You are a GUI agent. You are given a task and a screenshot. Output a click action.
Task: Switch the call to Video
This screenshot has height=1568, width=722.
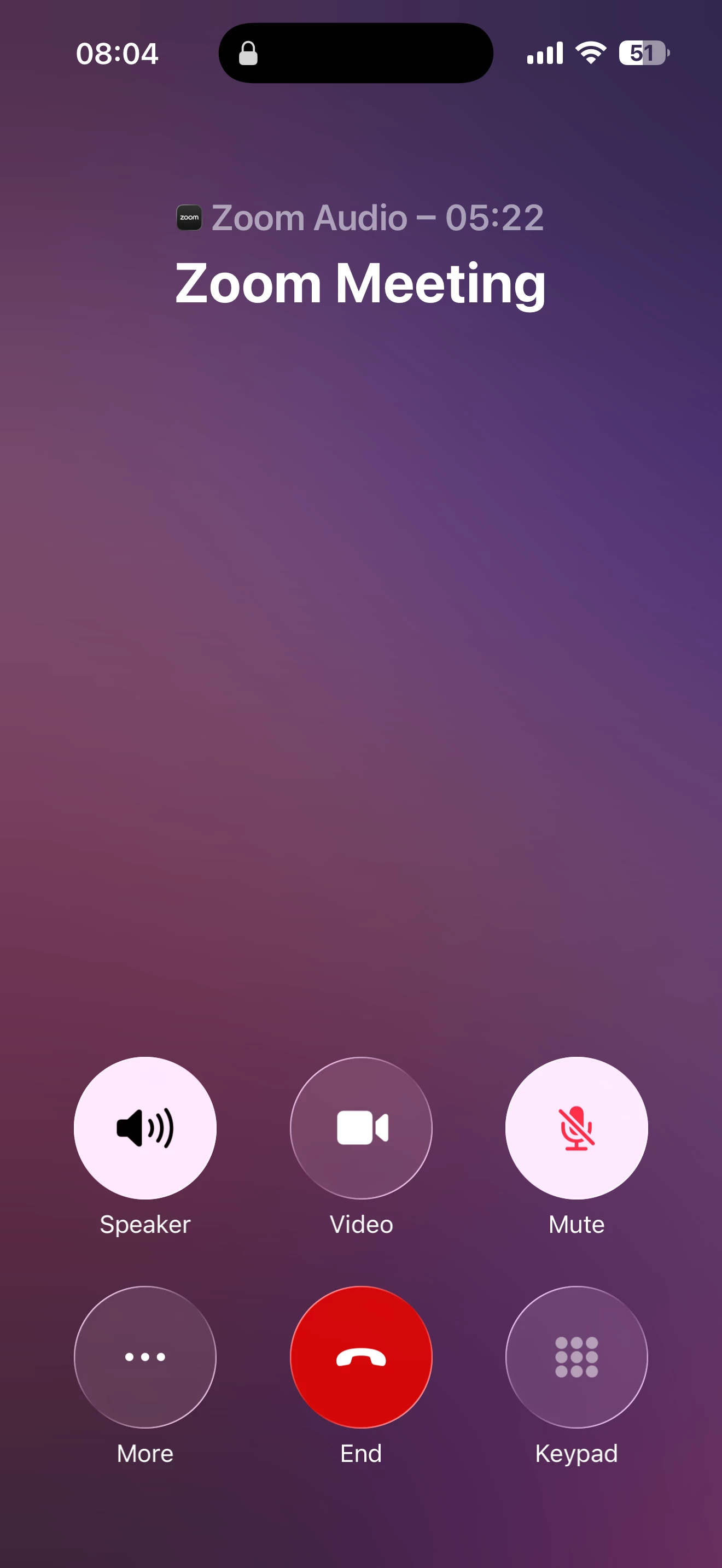coord(361,1128)
